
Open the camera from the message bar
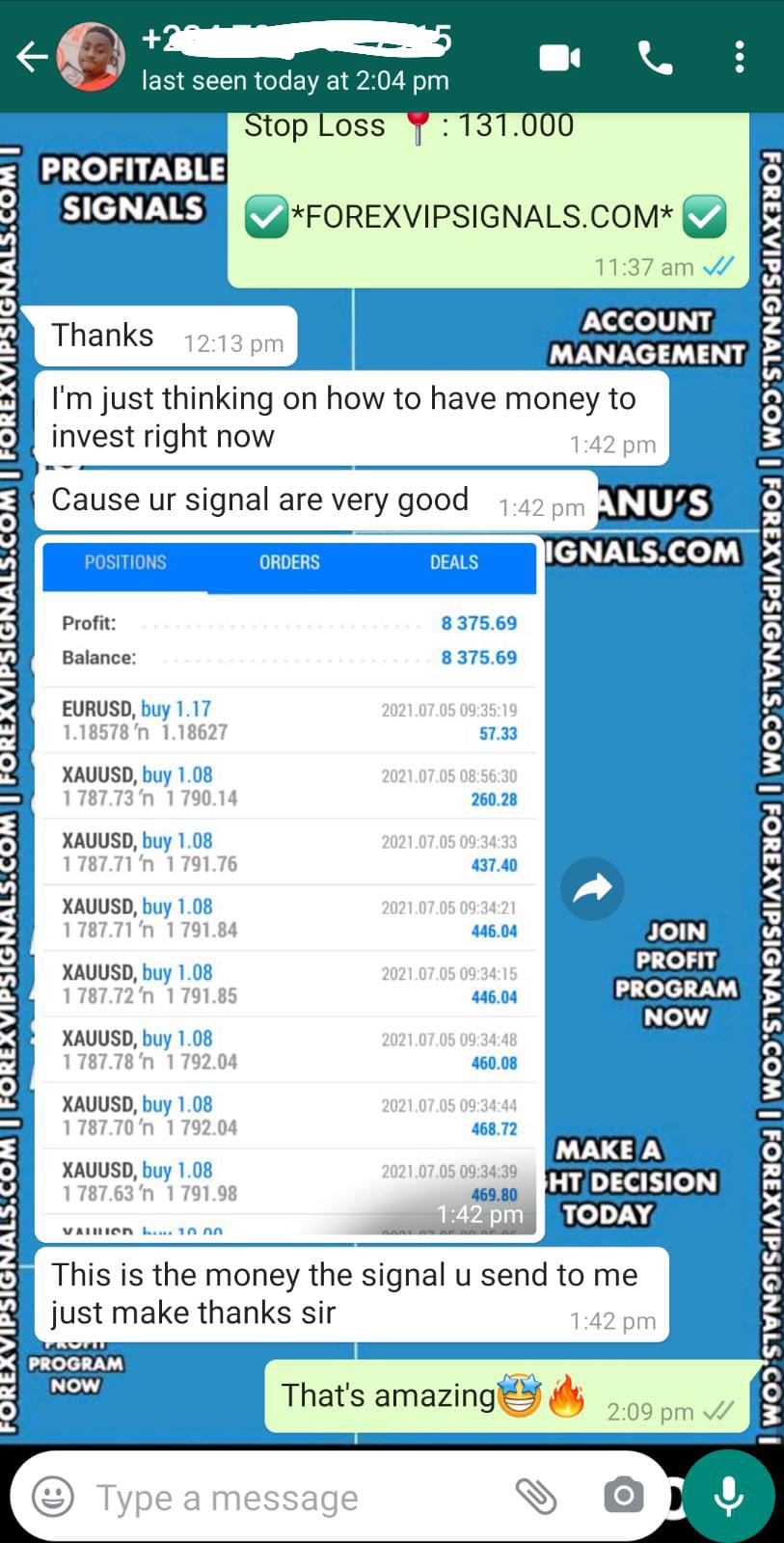tap(623, 1496)
